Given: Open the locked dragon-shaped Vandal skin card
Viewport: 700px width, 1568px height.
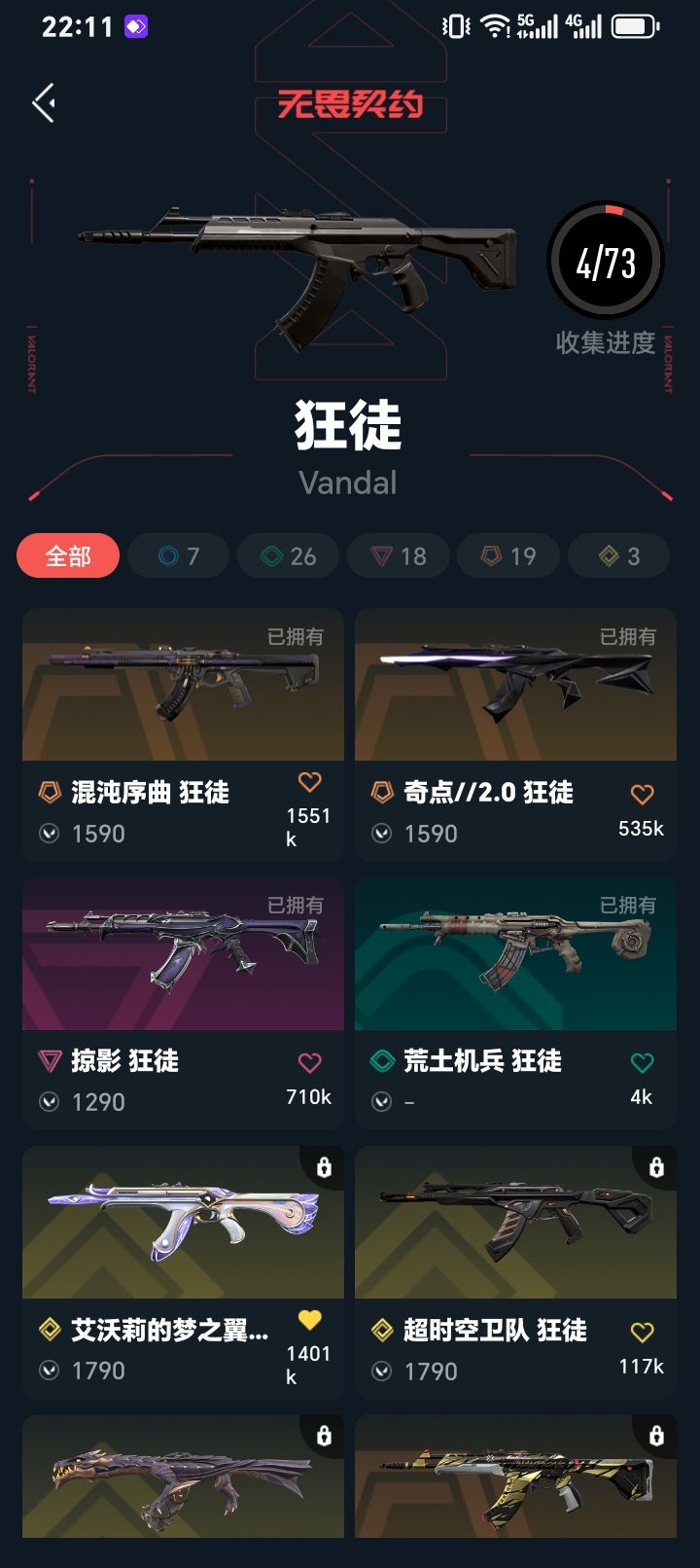Looking at the screenshot, I should [x=183, y=1477].
